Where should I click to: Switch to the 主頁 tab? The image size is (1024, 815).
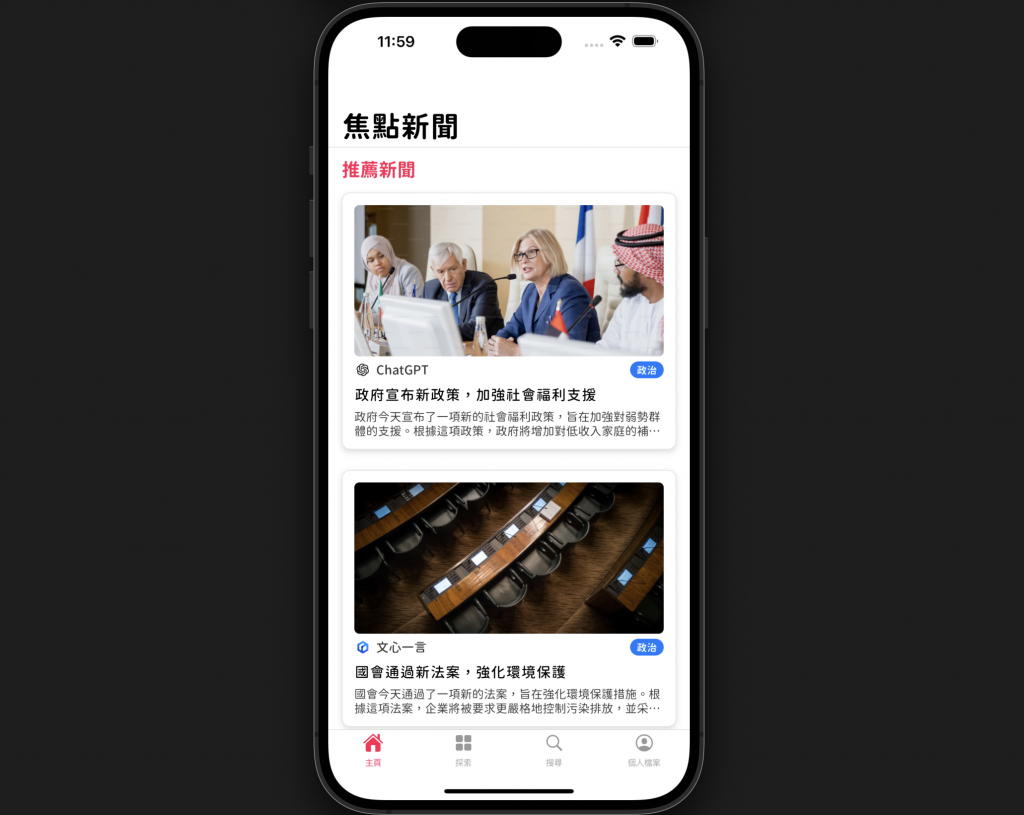point(373,749)
